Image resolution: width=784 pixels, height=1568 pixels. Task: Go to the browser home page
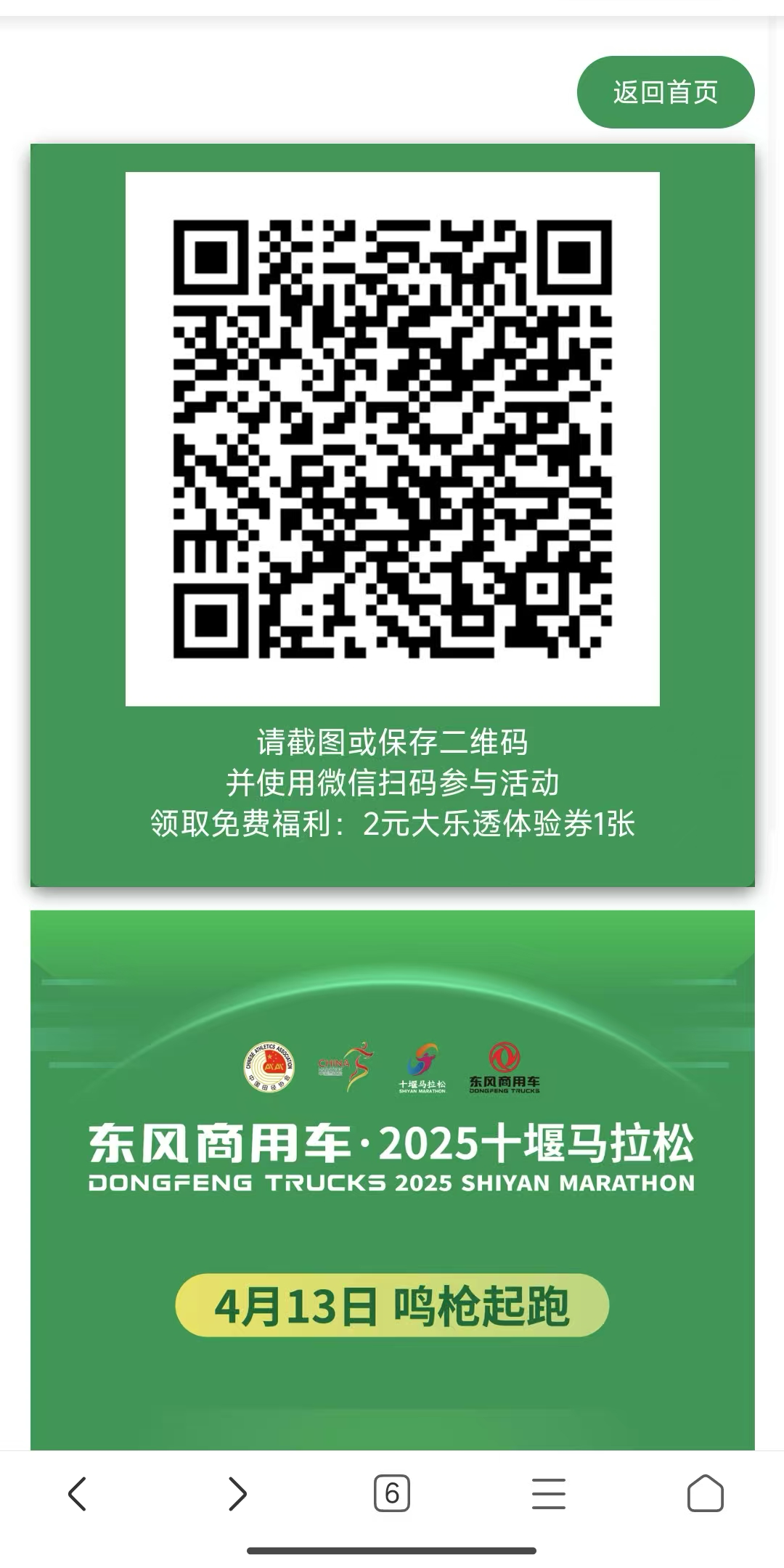705,1493
